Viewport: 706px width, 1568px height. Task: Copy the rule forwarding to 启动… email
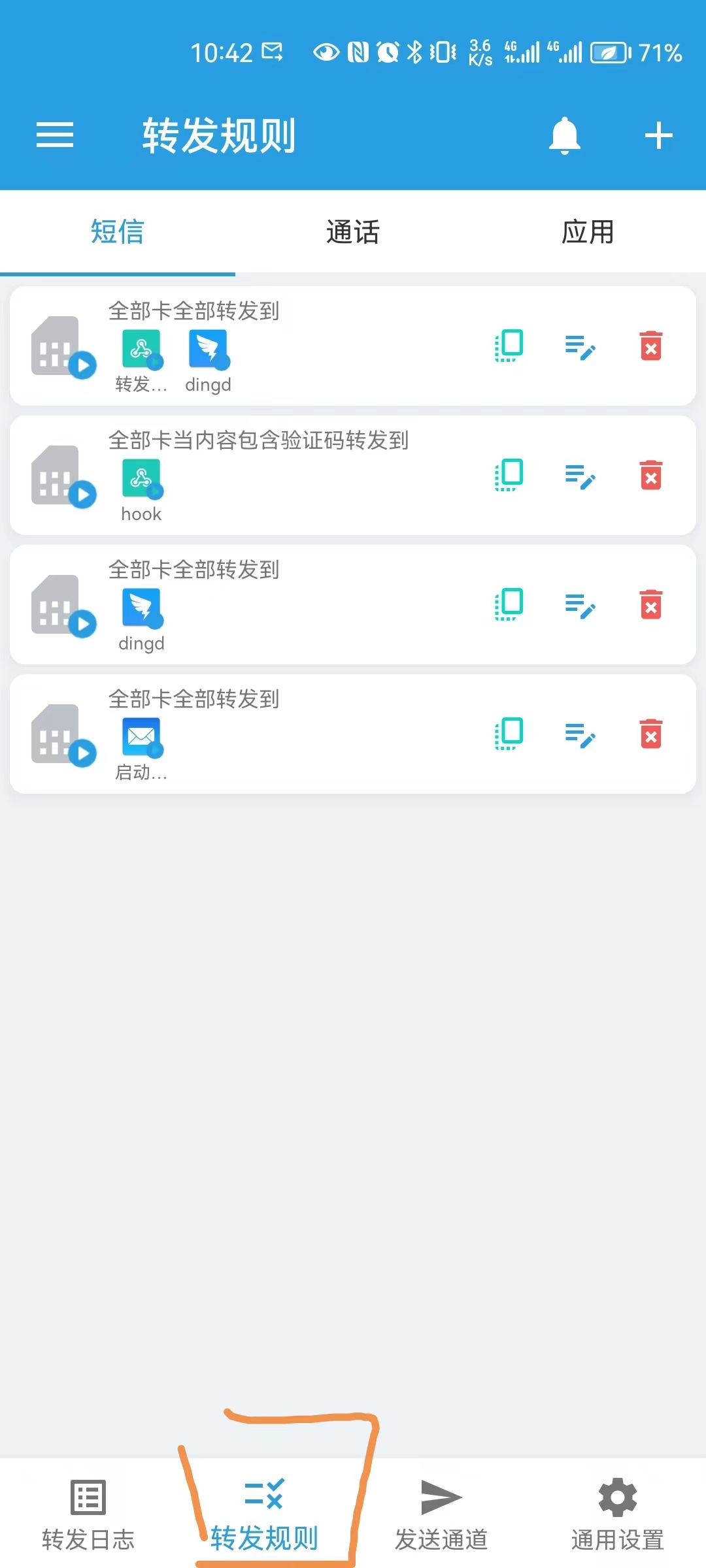pyautogui.click(x=509, y=734)
